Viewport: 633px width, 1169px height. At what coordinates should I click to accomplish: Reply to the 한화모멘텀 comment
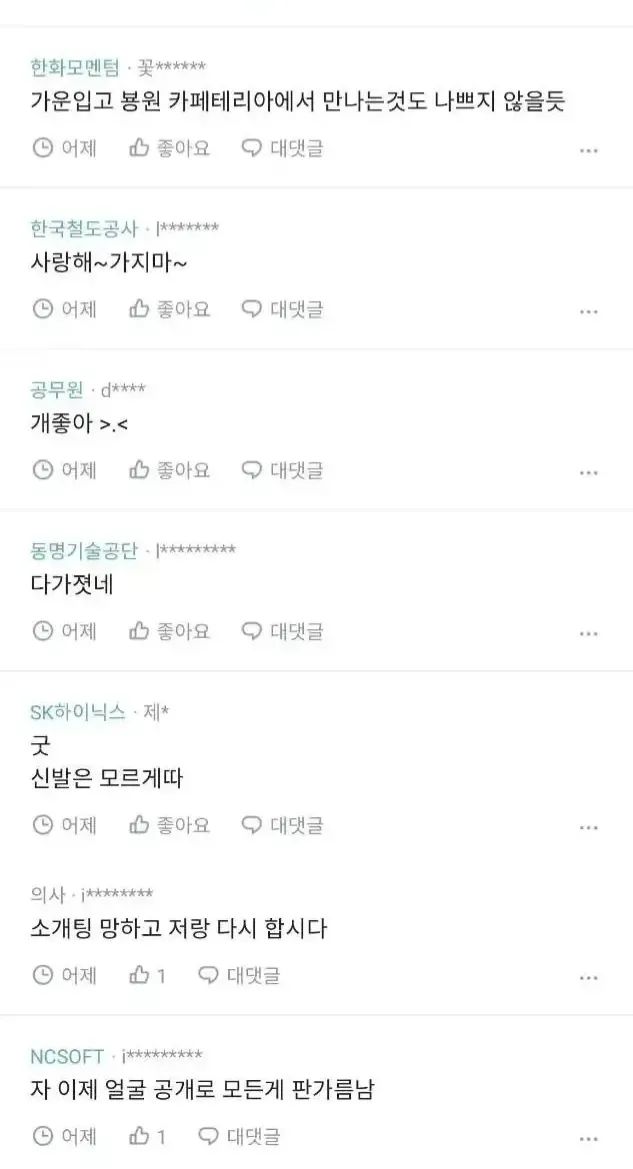pos(283,149)
